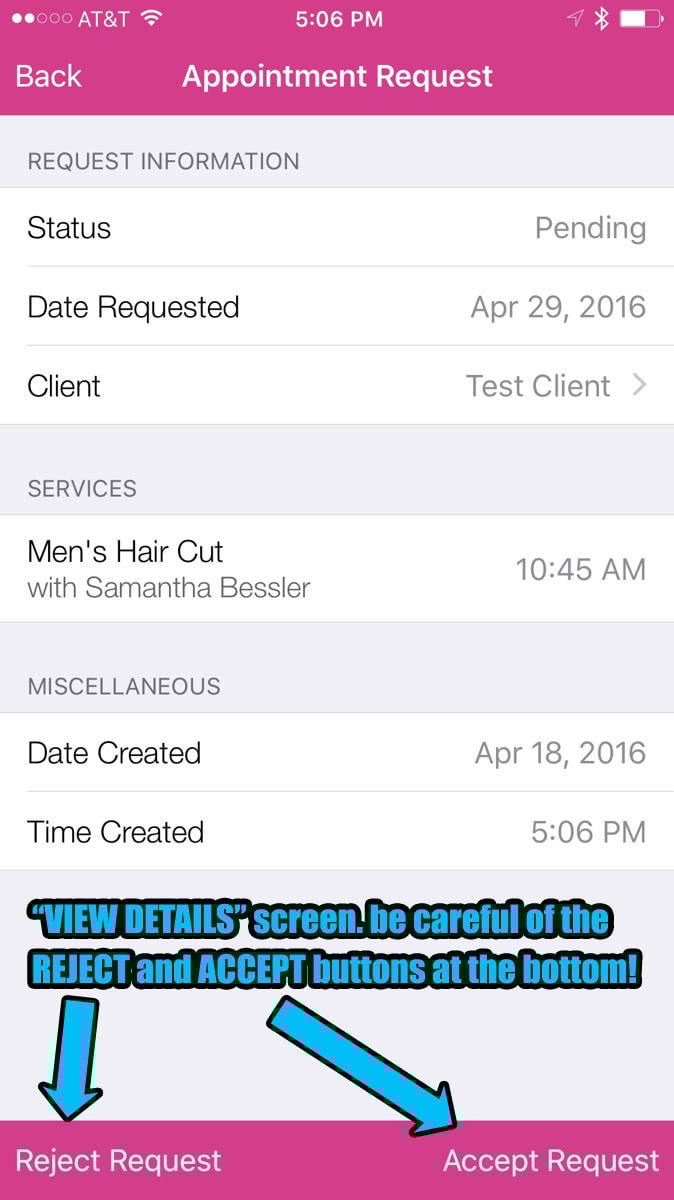
Task: Go back using the Back button
Action: (48, 77)
